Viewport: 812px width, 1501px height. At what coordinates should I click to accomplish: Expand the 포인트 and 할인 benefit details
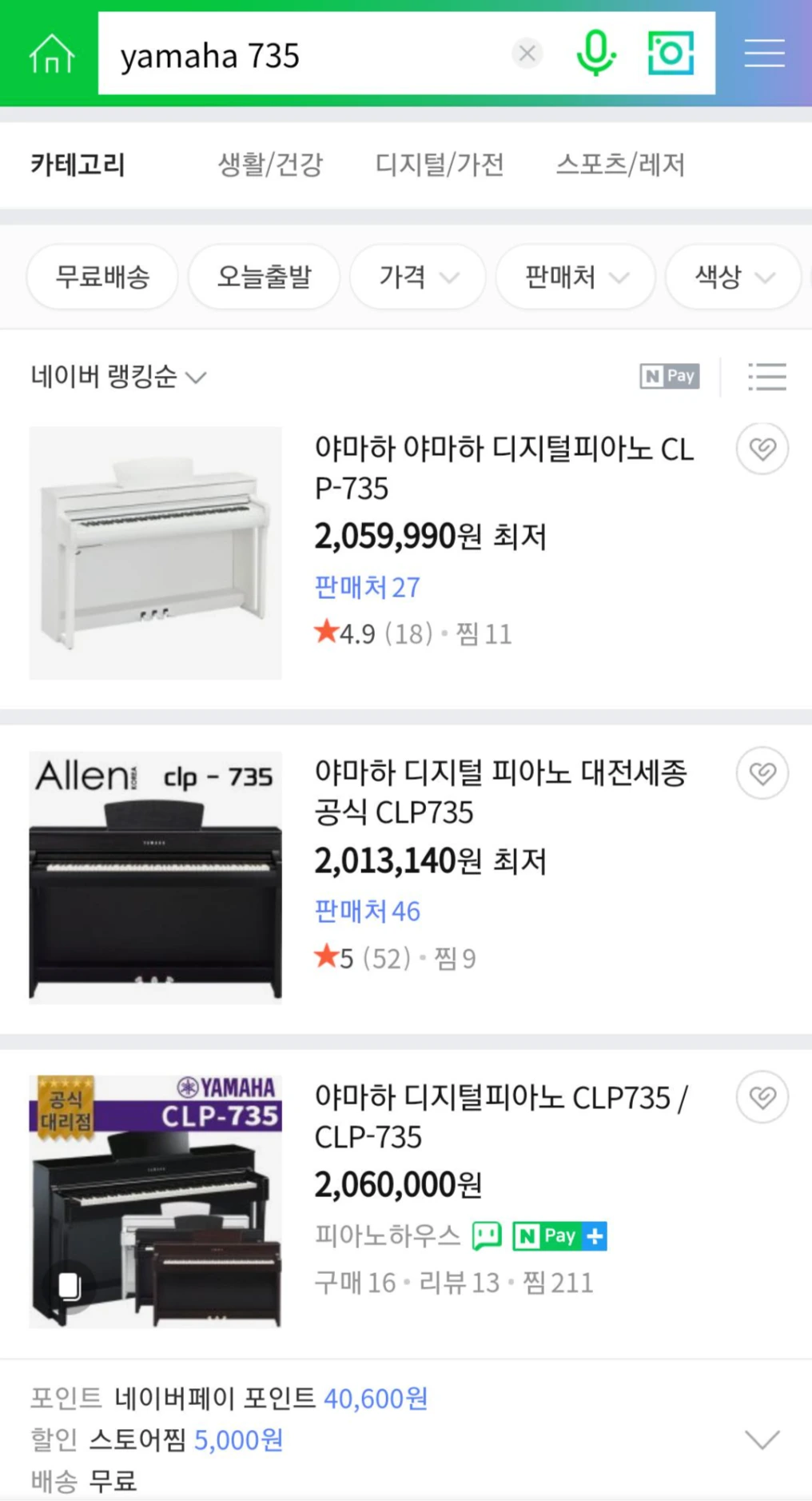tap(762, 1439)
